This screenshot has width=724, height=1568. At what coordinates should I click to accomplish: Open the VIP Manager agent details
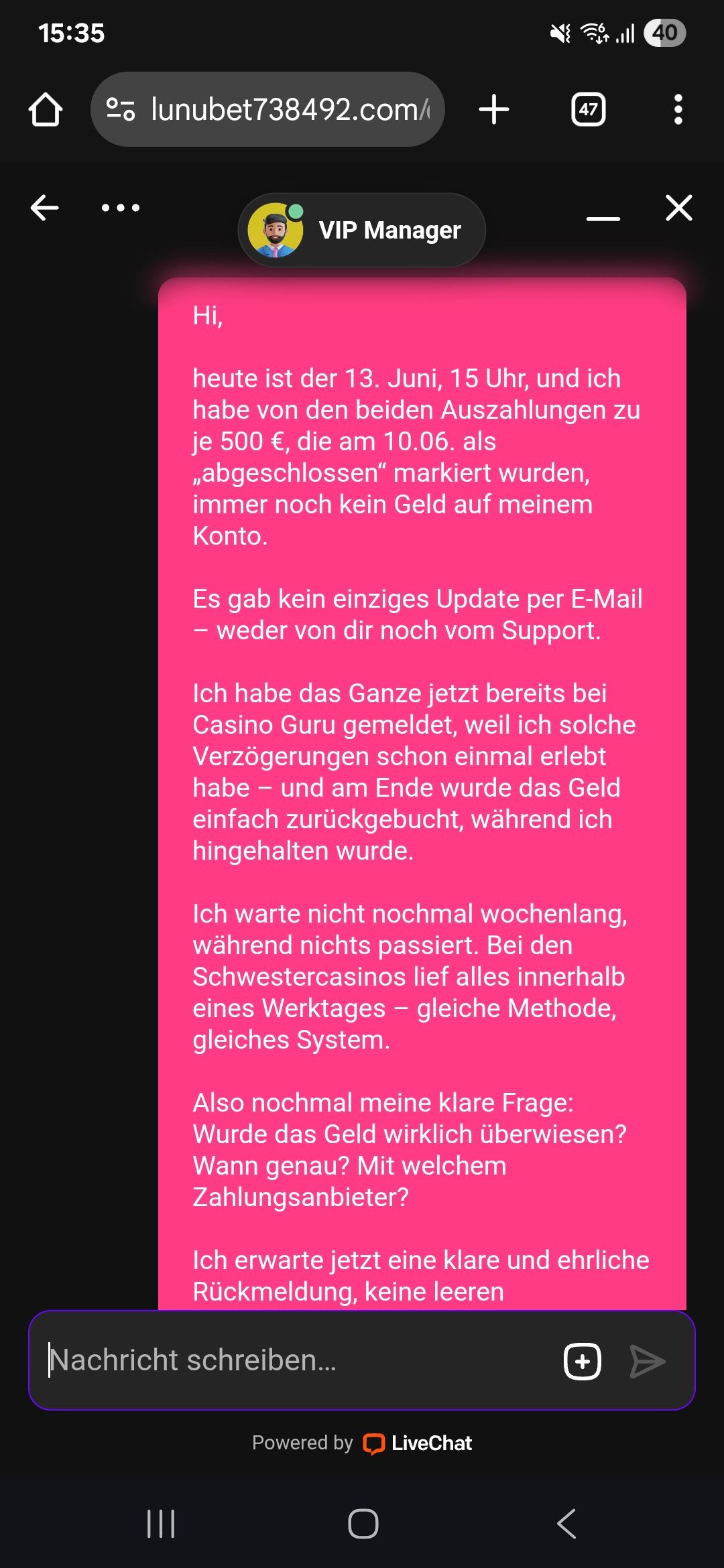361,231
